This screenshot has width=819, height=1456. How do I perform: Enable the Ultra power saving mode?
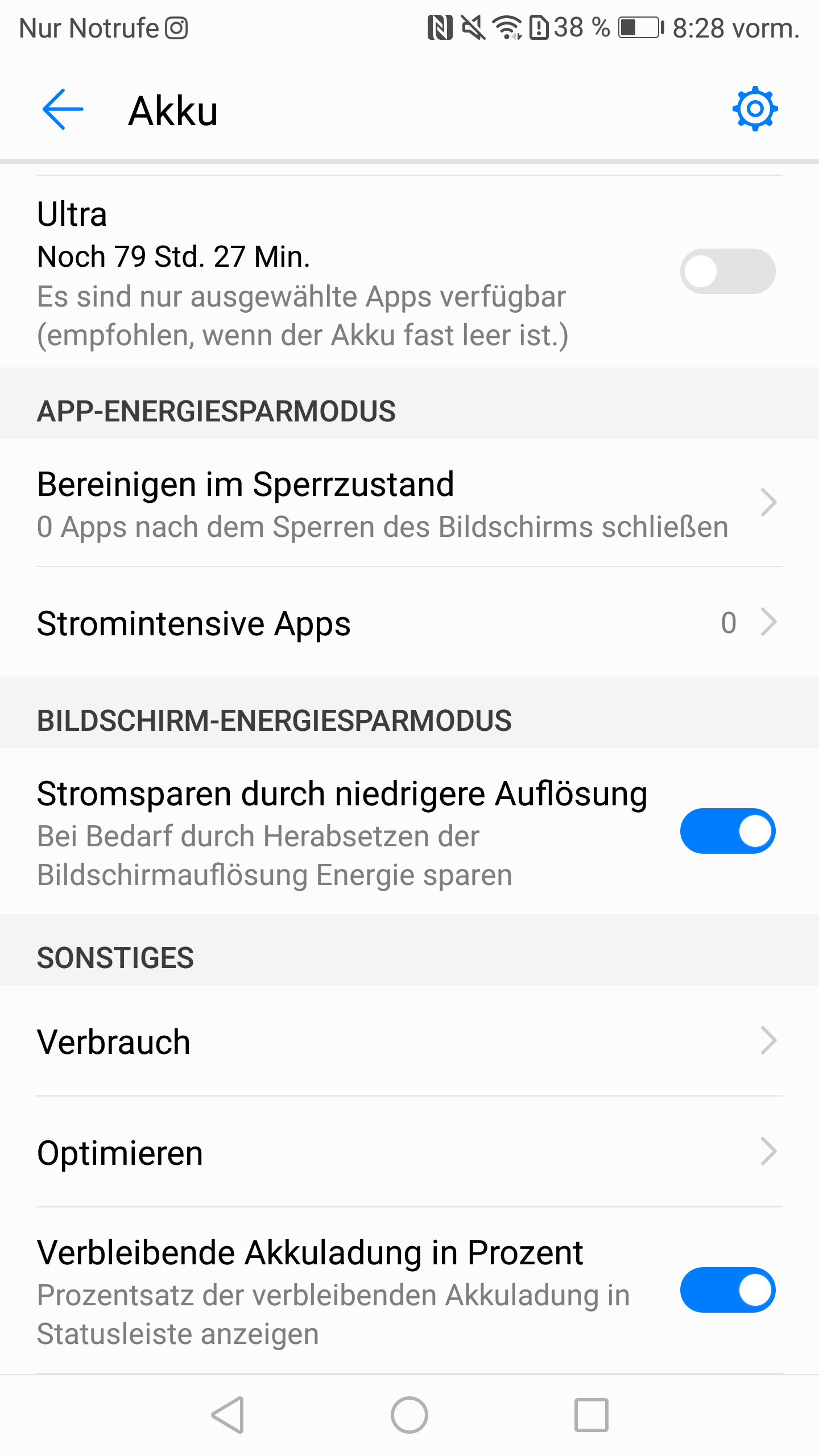point(727,271)
